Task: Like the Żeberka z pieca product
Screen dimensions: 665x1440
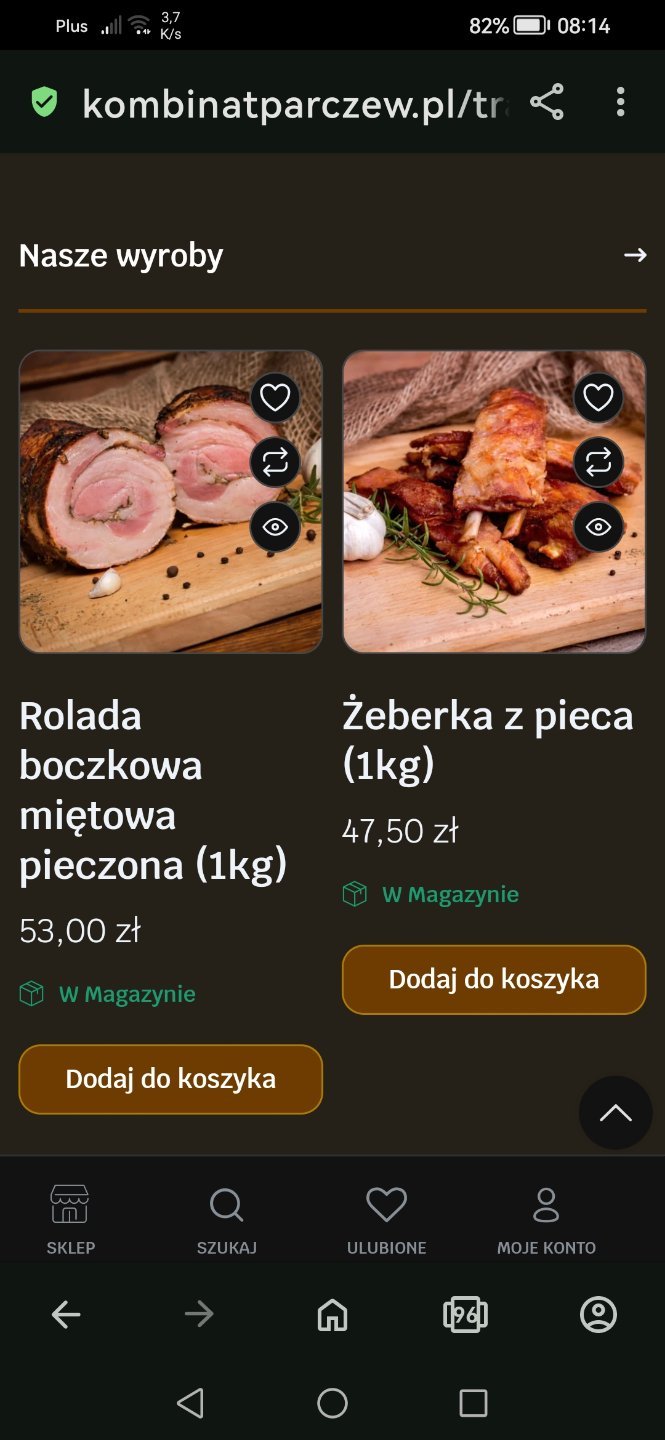Action: tap(598, 398)
